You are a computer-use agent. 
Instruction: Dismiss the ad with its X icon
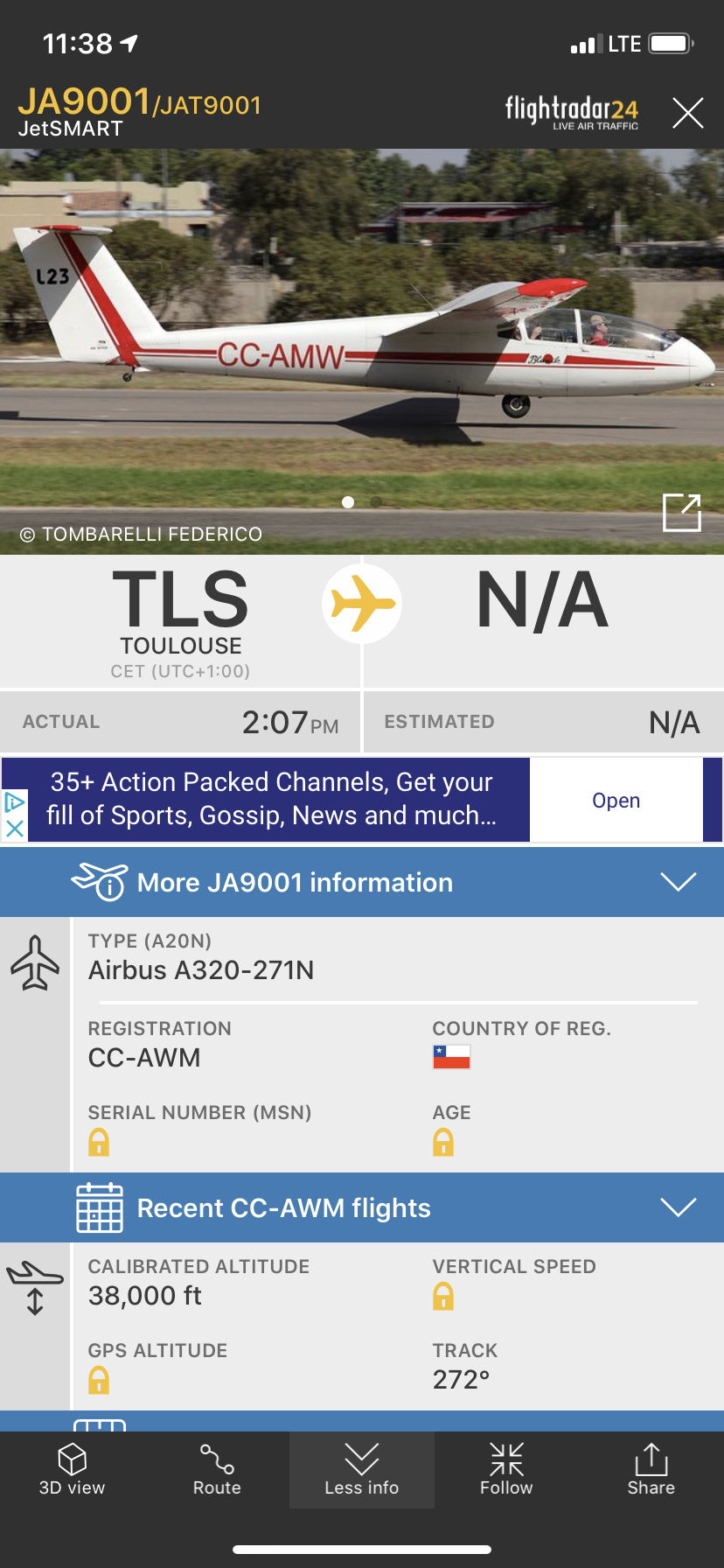click(15, 828)
